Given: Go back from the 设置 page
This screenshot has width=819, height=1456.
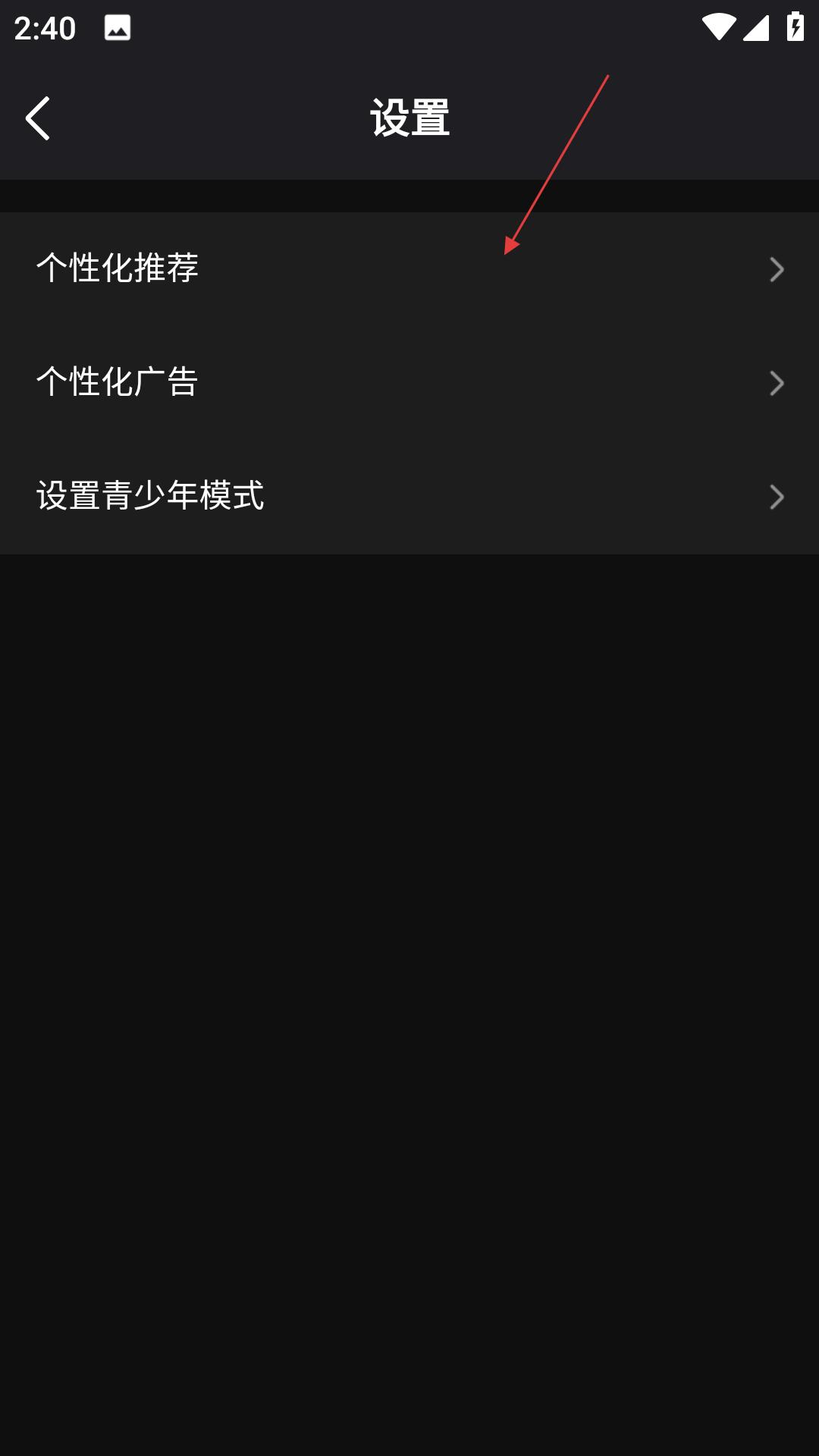Looking at the screenshot, I should pyautogui.click(x=38, y=118).
